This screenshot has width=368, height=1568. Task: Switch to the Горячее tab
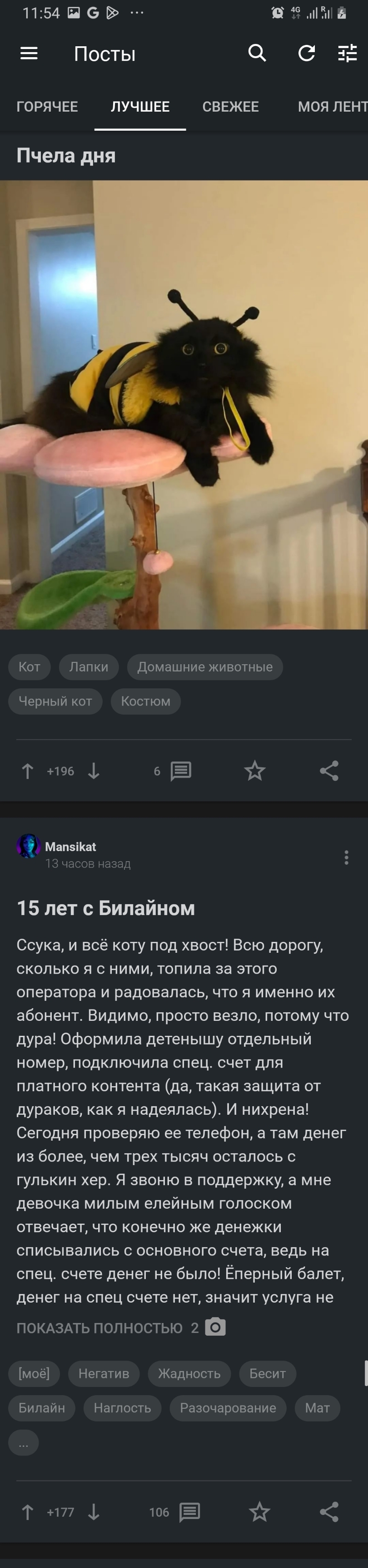point(47,107)
